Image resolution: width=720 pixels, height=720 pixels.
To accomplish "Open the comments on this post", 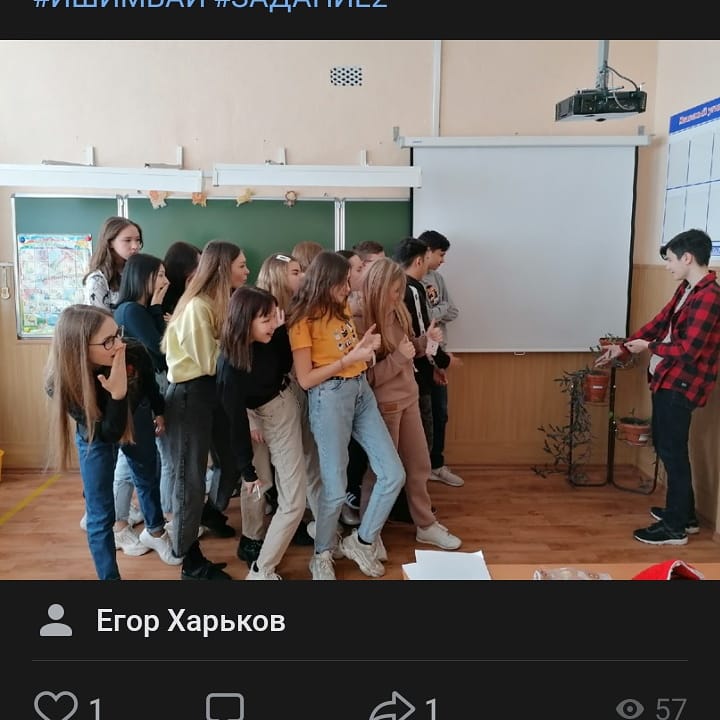I will click(225, 707).
